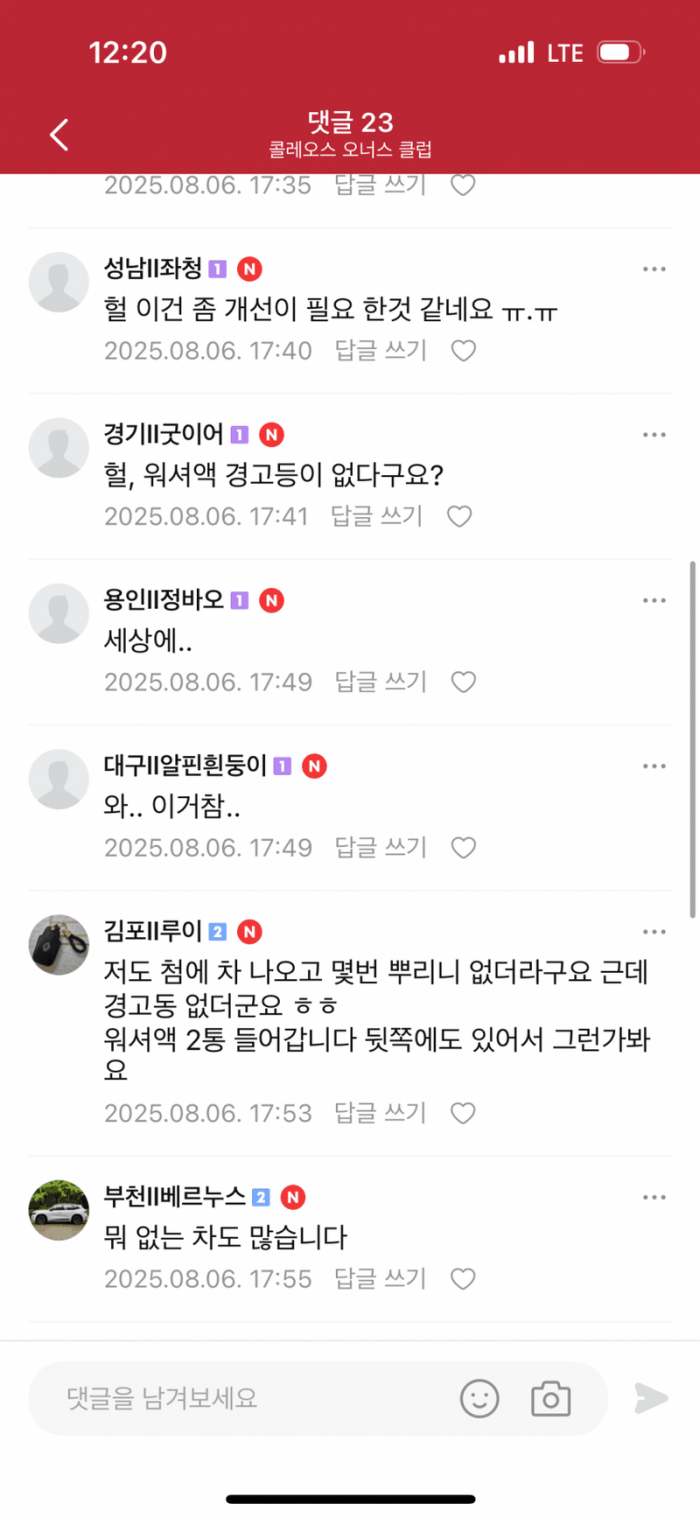Open the overflow menu on 부천II베르누스's comment
This screenshot has height=1518, width=700.
point(654,1197)
